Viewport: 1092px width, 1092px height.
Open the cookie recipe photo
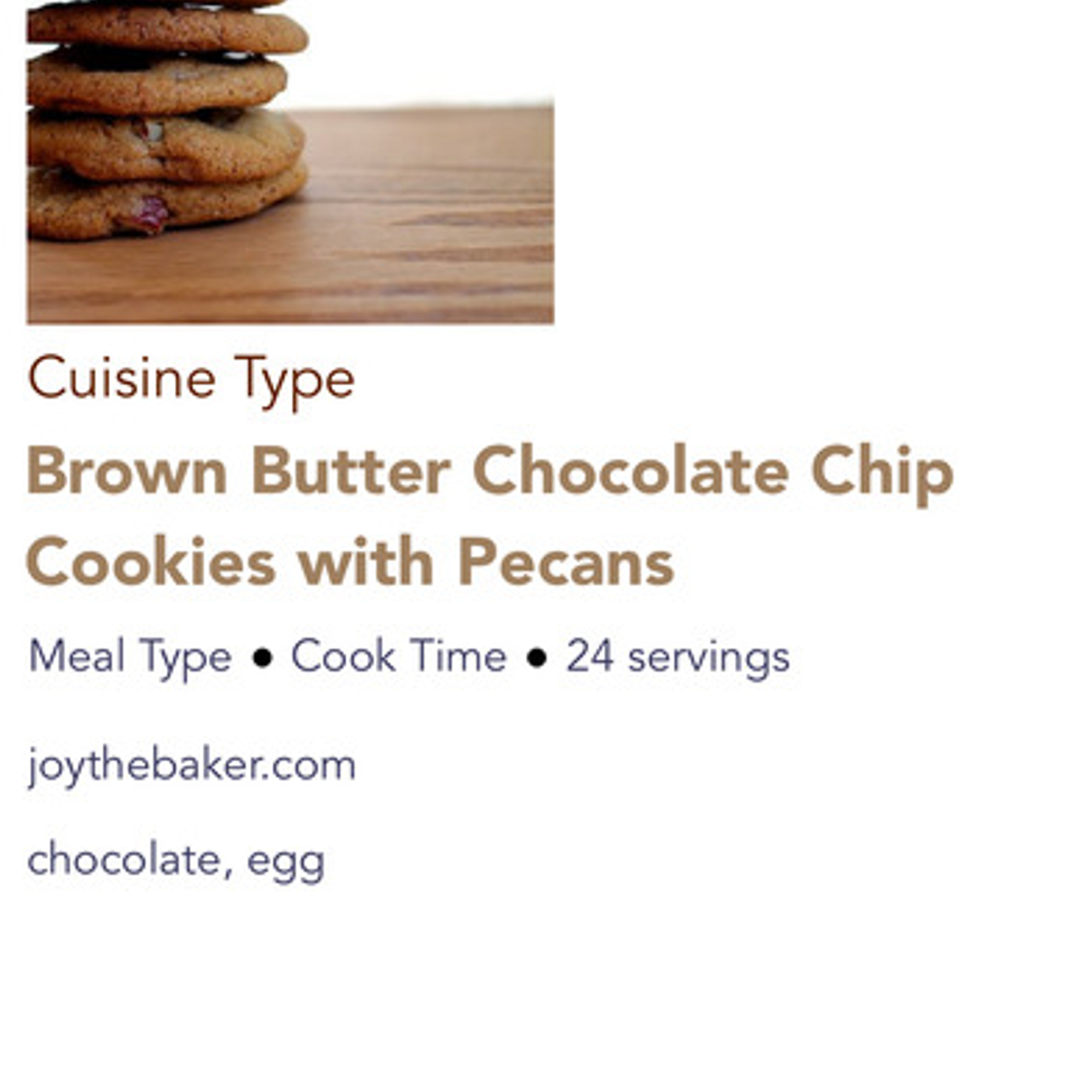(x=290, y=160)
